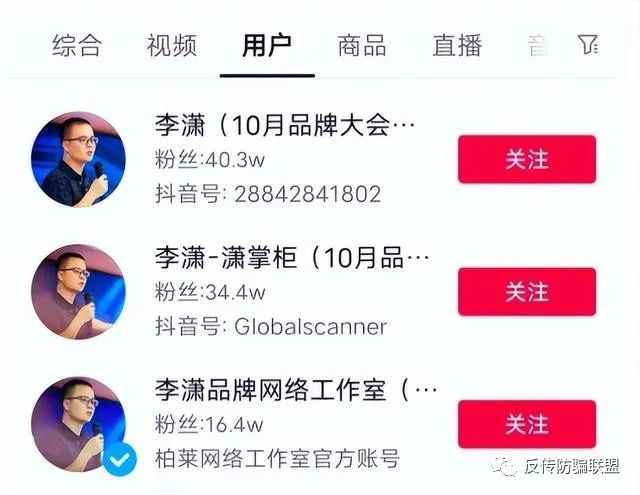Switch to the 综合 tab
This screenshot has height=495, width=640.
77,45
